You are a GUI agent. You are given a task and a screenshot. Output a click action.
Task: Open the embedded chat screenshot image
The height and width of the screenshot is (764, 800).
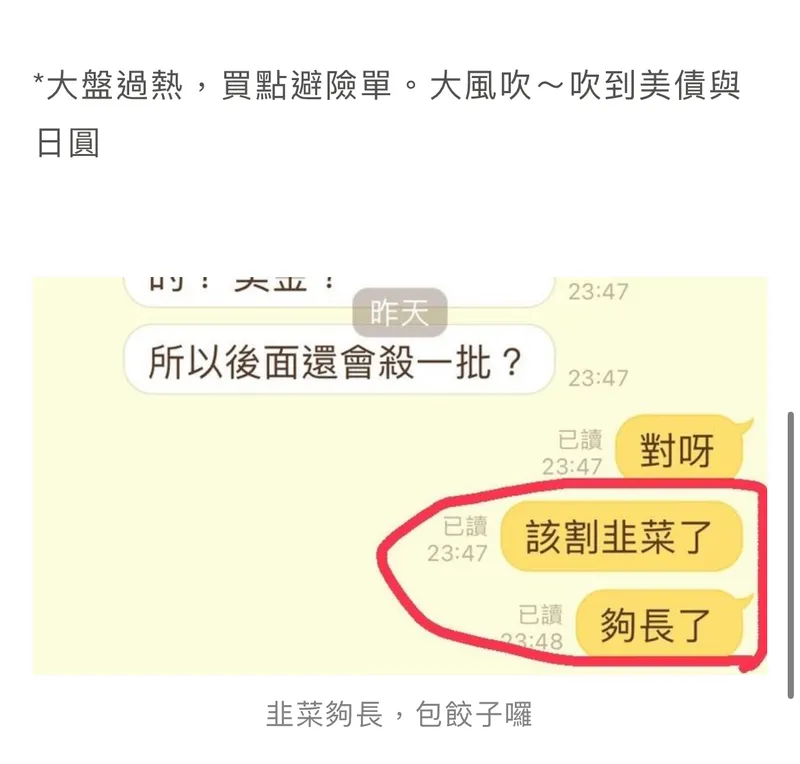pyautogui.click(x=400, y=476)
